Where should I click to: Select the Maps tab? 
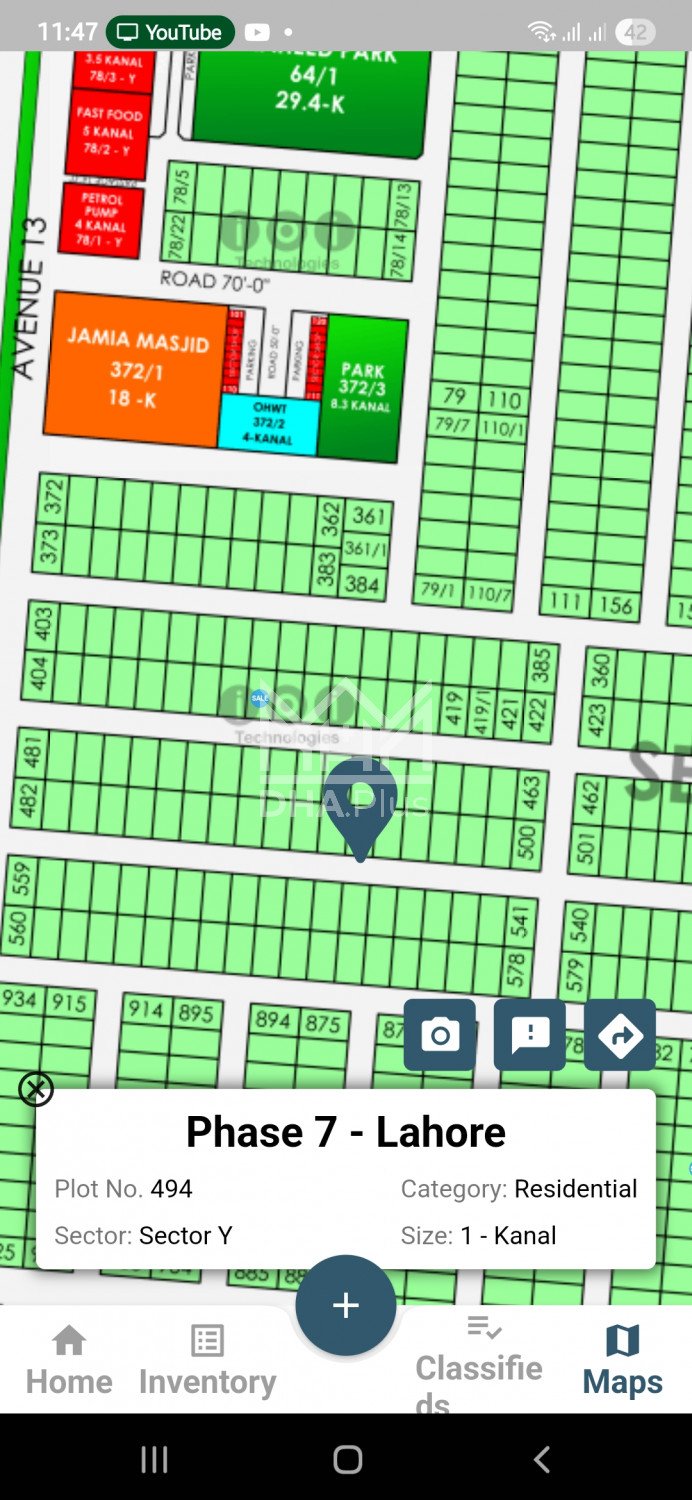tap(622, 1360)
